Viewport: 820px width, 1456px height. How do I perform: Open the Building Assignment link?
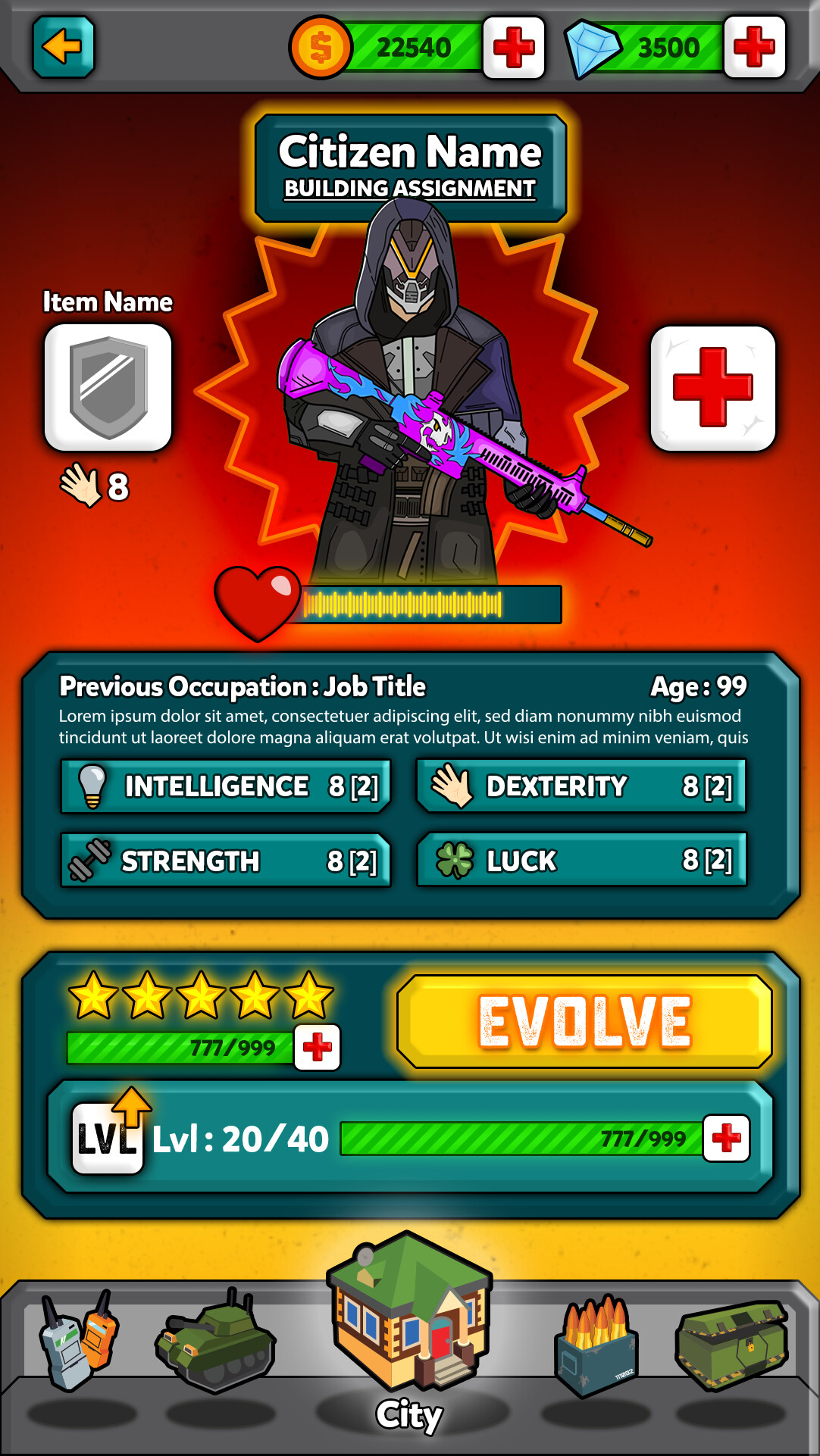pos(410,189)
